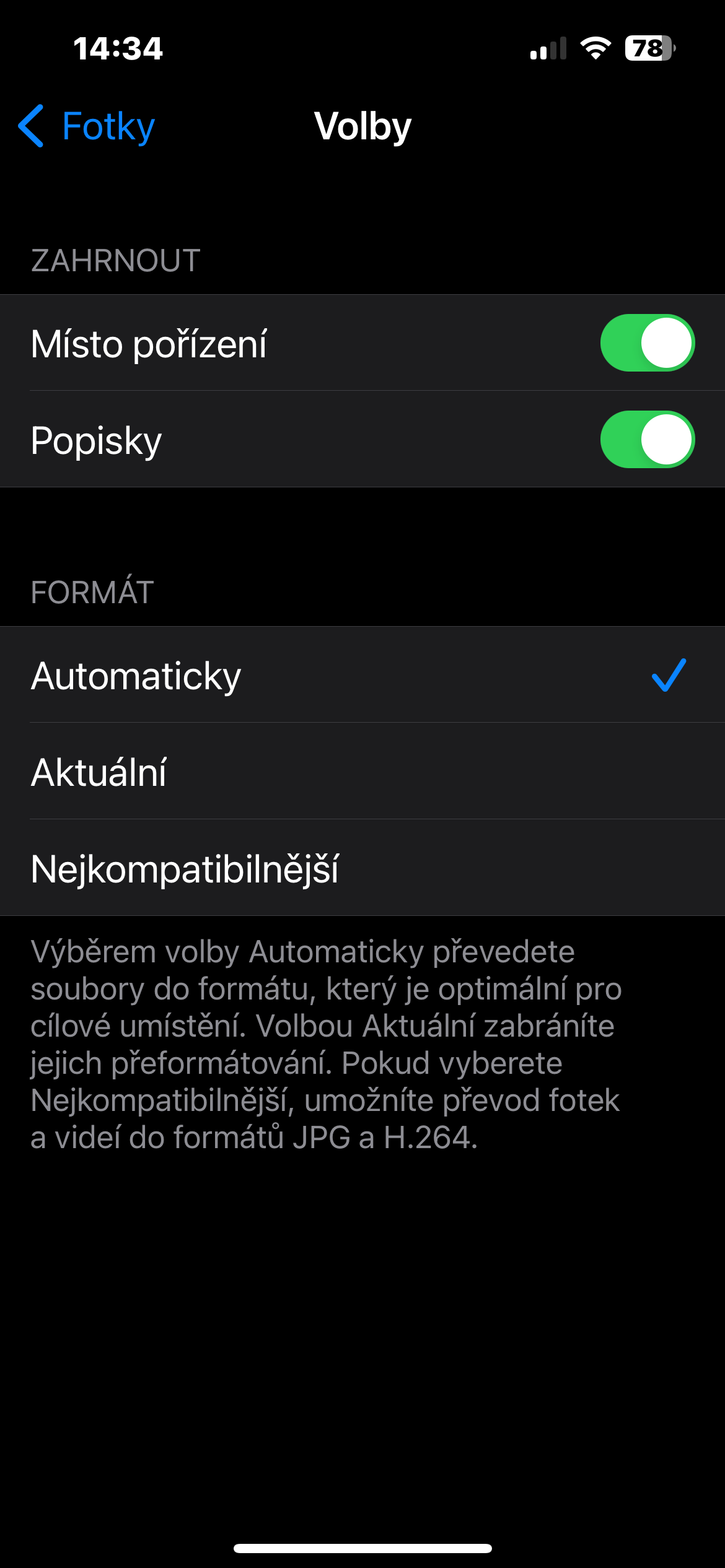Select the Automaticky format option
This screenshot has height=1568, width=725.
[362, 675]
